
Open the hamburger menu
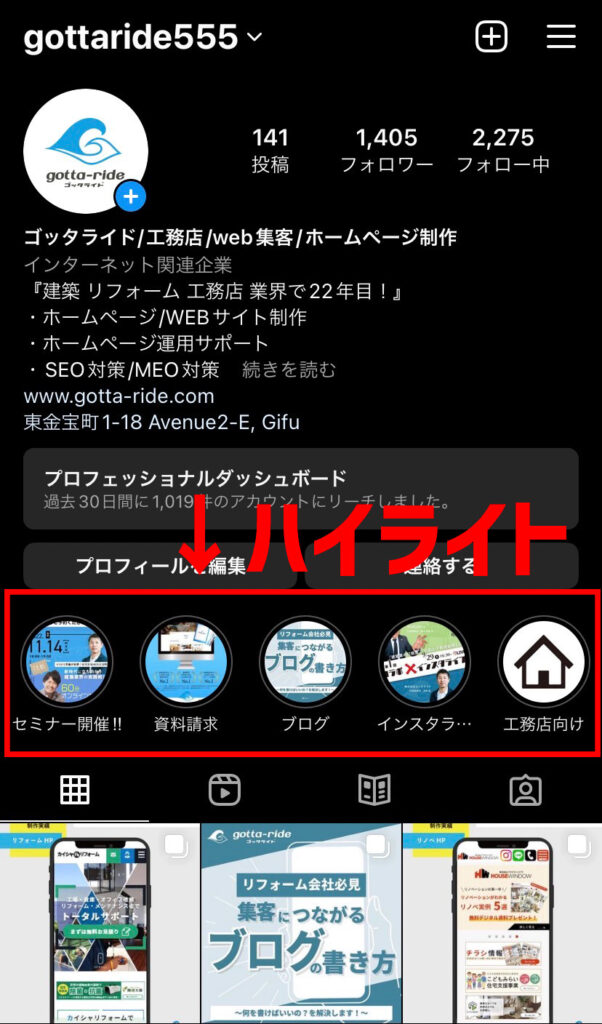pos(561,37)
